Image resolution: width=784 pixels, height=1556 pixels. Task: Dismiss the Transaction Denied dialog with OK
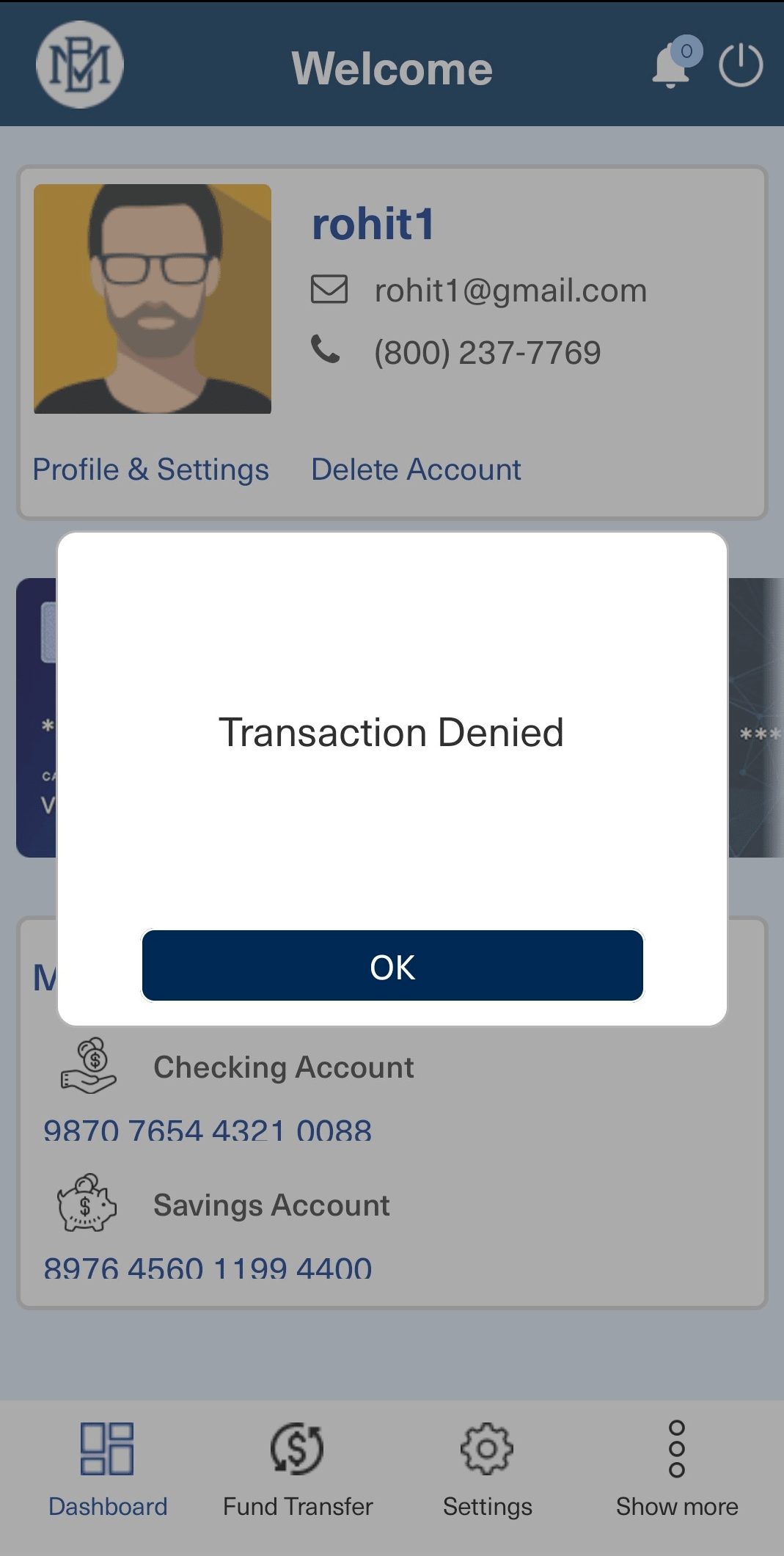point(392,965)
